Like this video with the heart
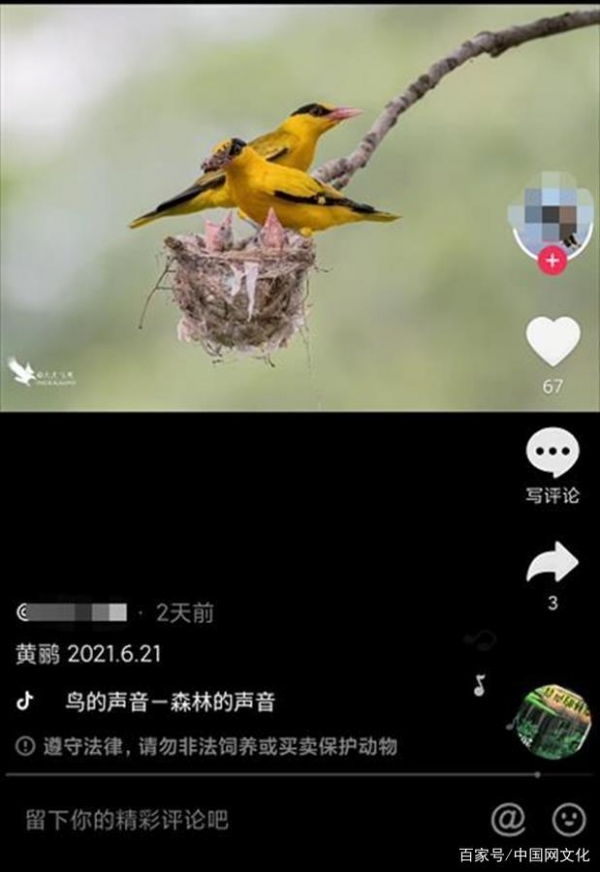This screenshot has height=872, width=600. click(x=553, y=342)
